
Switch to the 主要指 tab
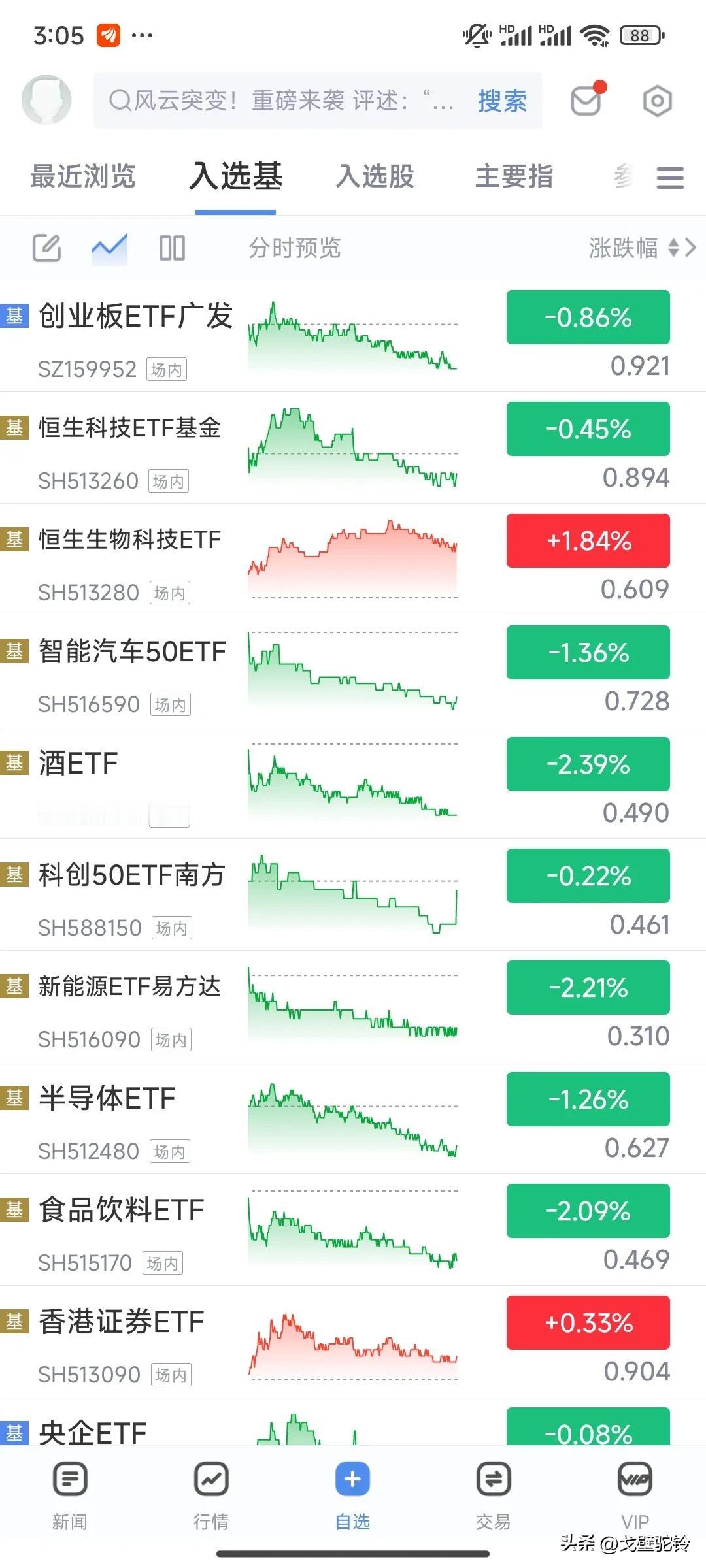514,176
